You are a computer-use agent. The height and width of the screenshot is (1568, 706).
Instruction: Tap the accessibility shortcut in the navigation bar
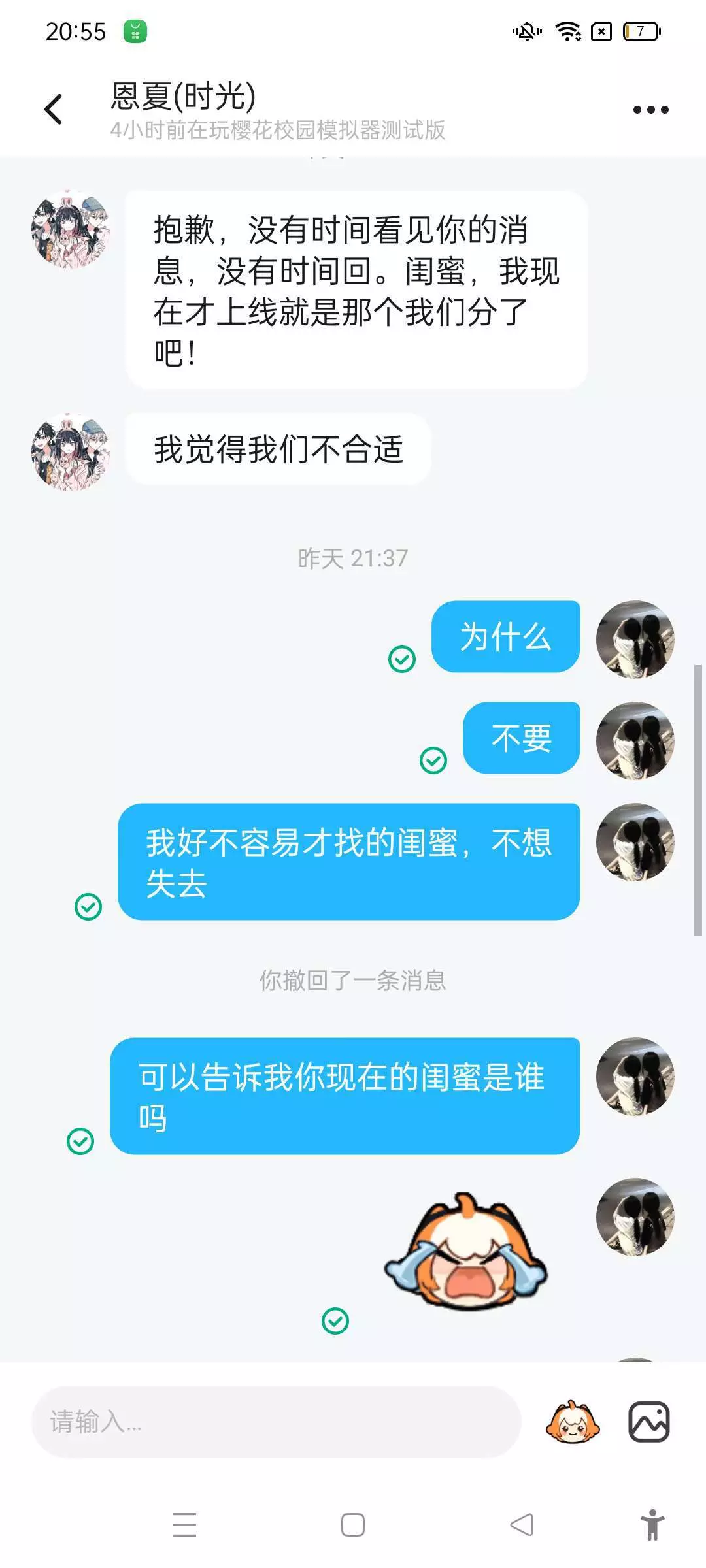point(652,1525)
